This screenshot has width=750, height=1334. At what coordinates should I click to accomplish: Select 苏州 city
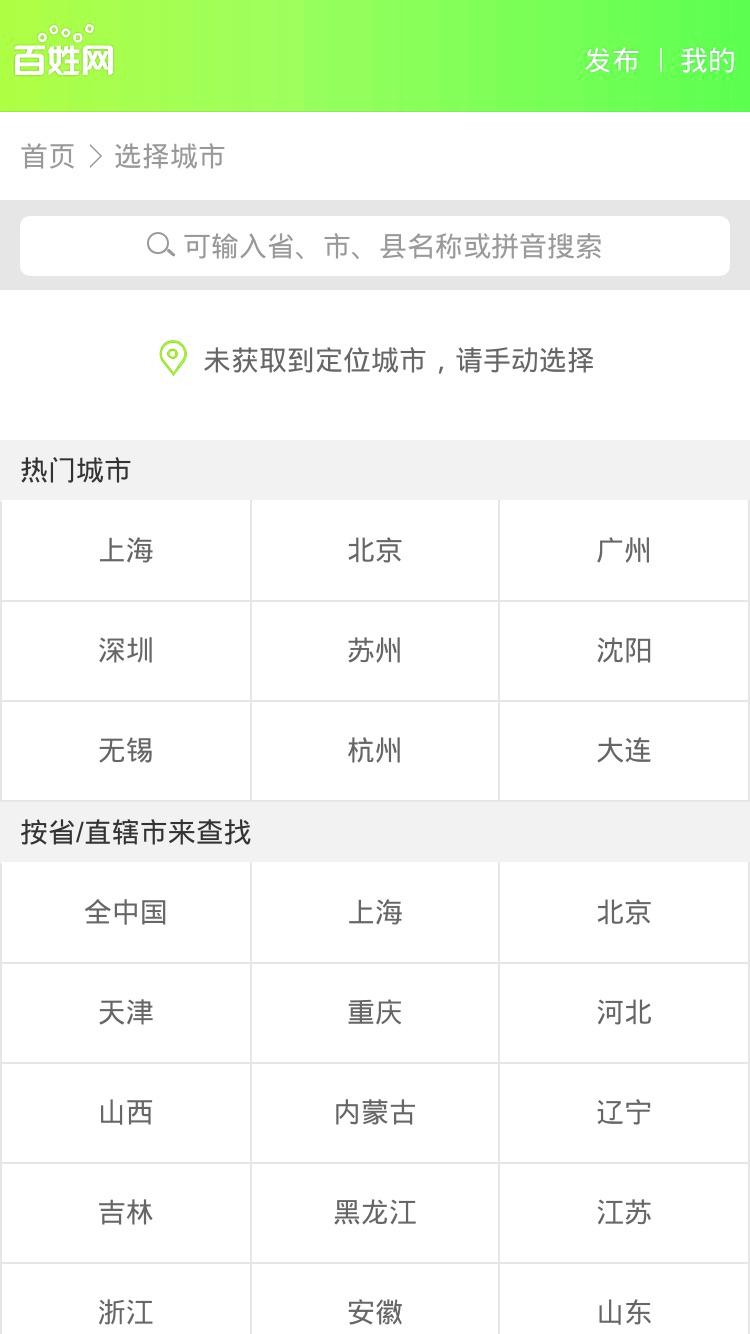pos(375,650)
